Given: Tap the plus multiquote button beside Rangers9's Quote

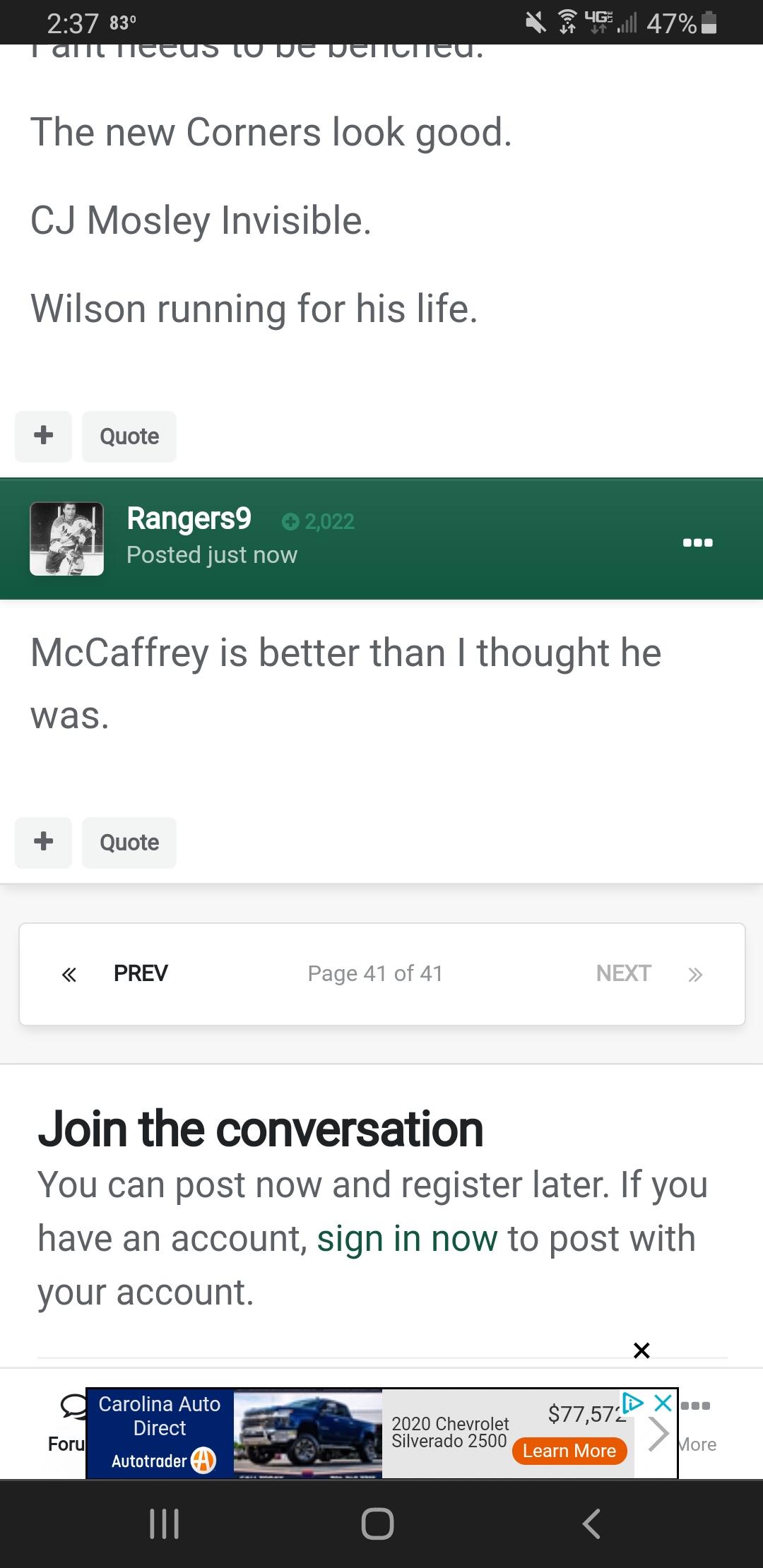Looking at the screenshot, I should tap(43, 843).
